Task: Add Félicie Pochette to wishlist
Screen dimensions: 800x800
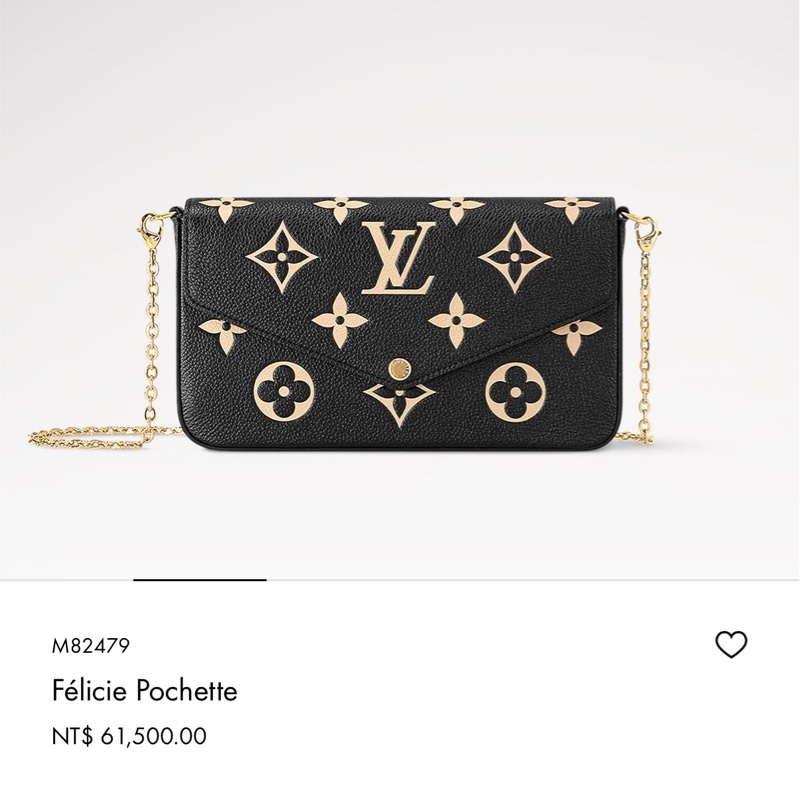Action: pos(732,645)
